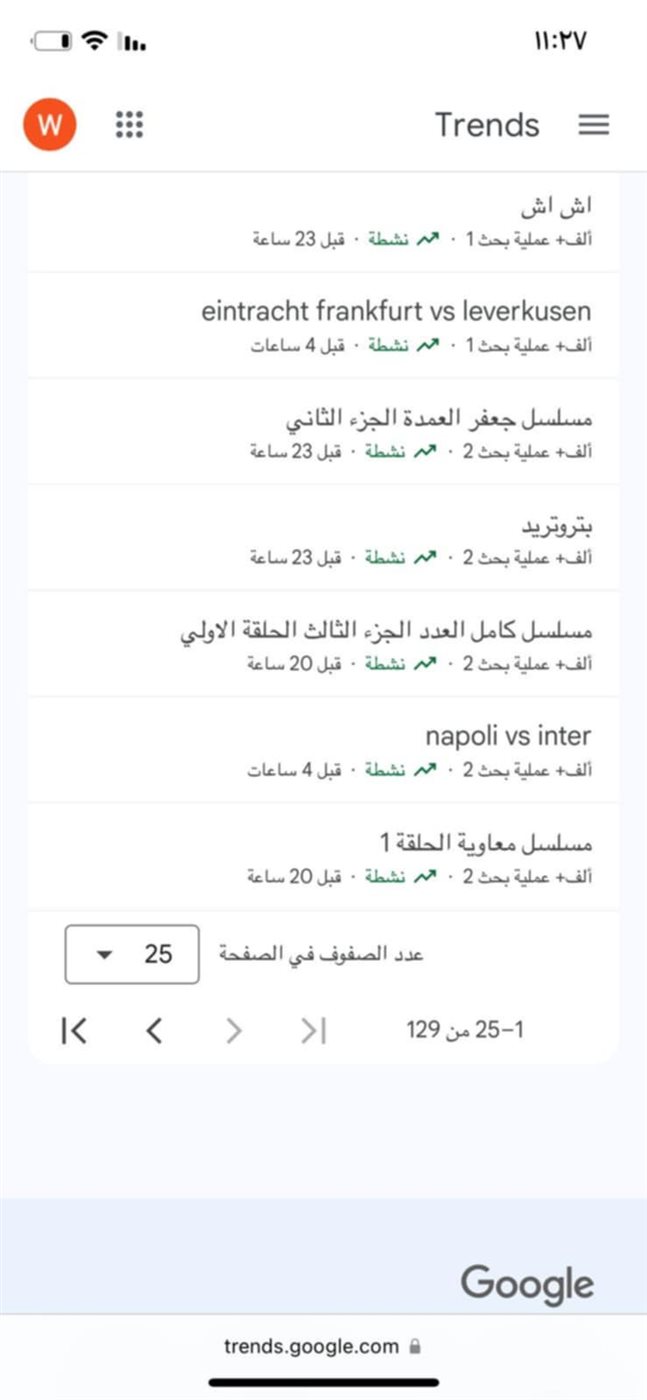Open the napoli vs inter trend
This screenshot has width=647, height=1400.
pos(323,749)
